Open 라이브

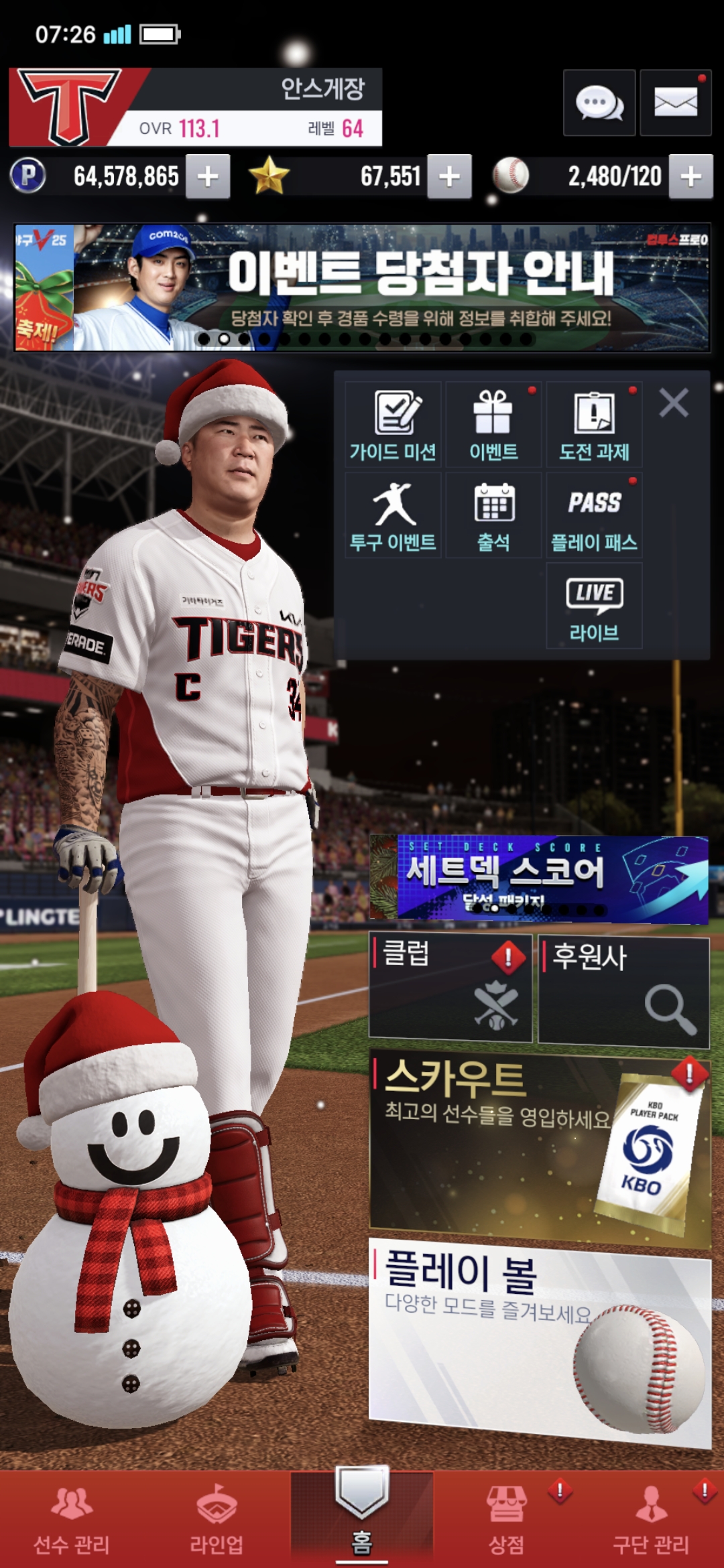tap(594, 606)
